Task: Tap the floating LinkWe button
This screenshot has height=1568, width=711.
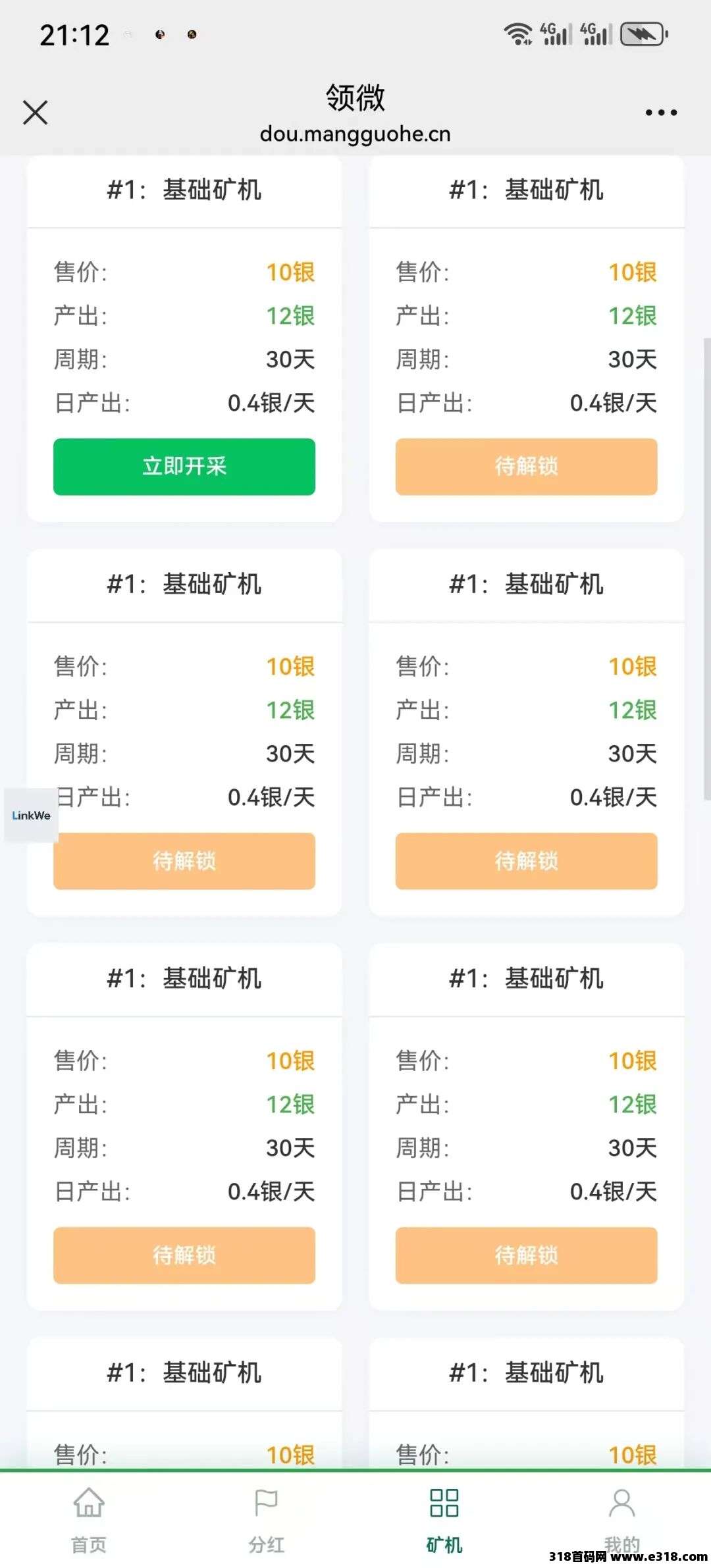Action: tap(31, 816)
